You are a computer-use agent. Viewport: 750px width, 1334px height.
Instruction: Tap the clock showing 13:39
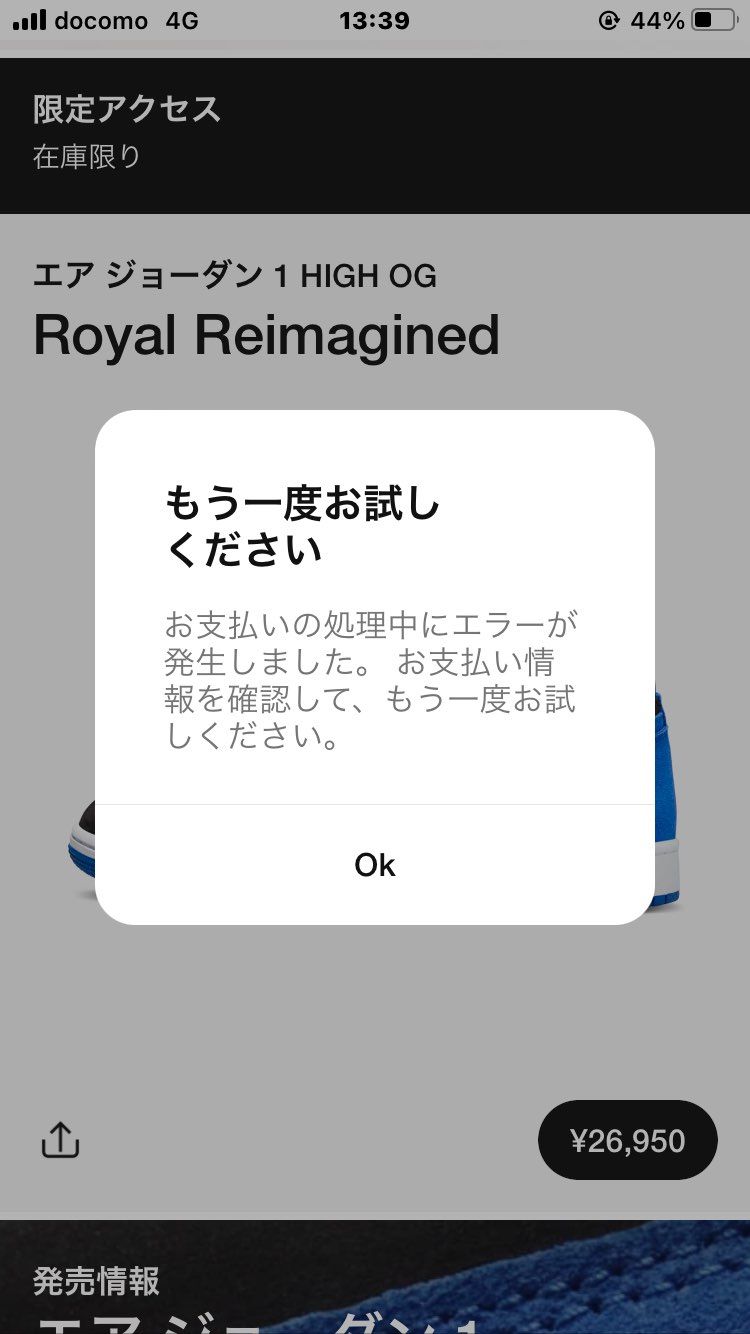coord(374,18)
